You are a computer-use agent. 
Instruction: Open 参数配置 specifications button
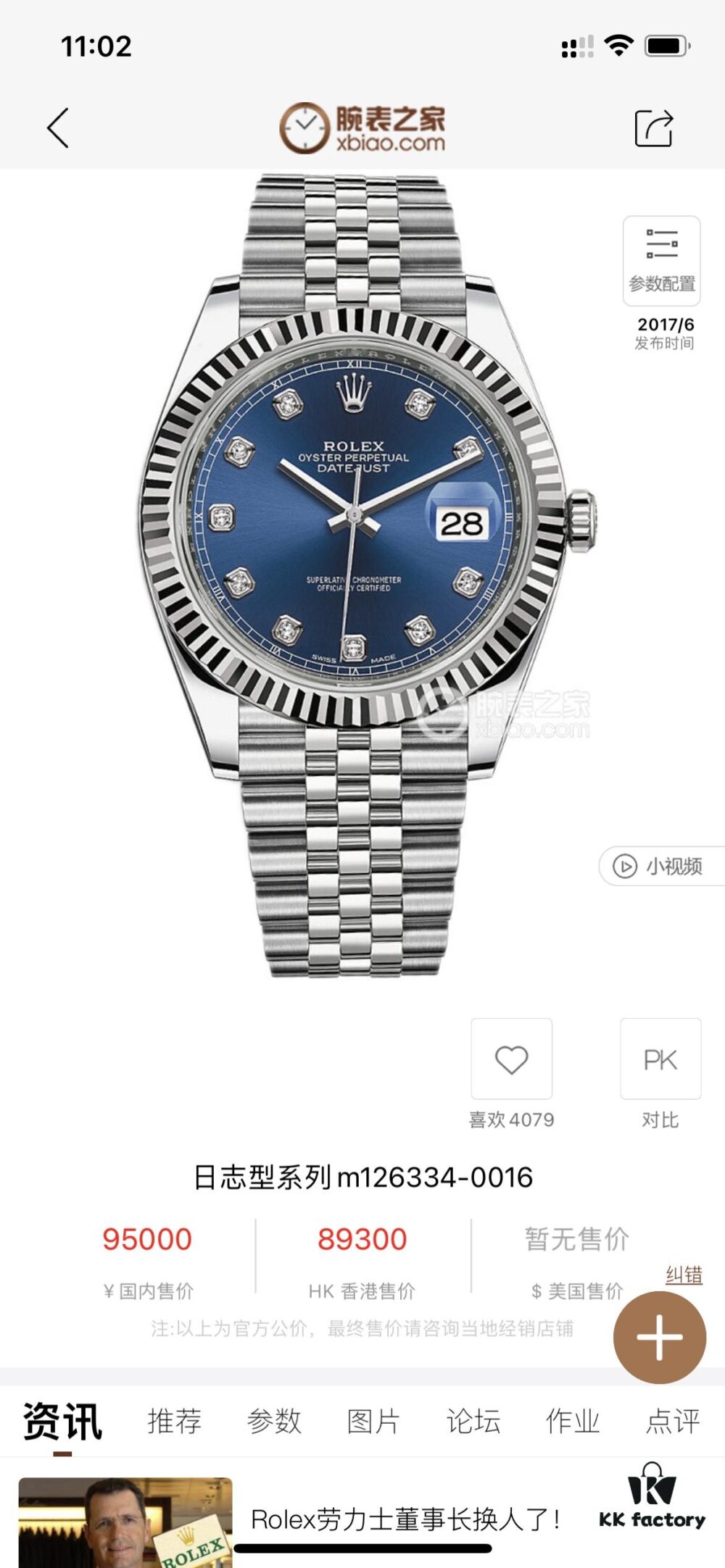(x=661, y=261)
